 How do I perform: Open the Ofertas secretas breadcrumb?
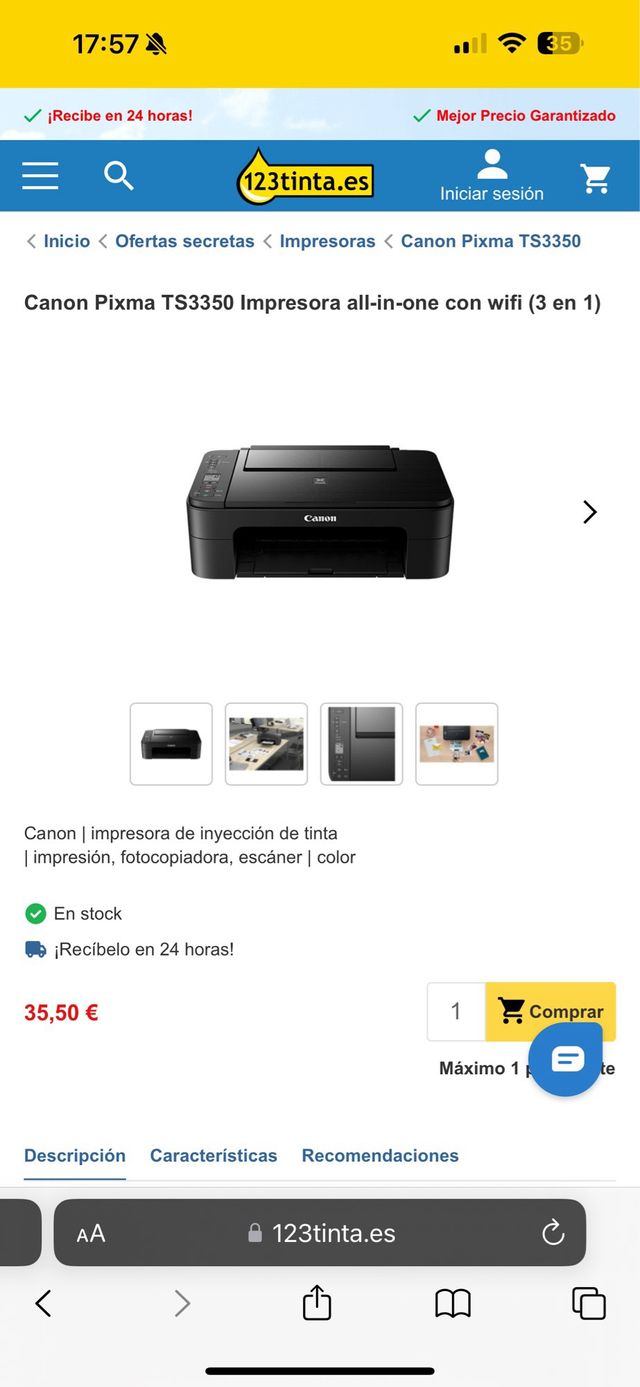184,241
